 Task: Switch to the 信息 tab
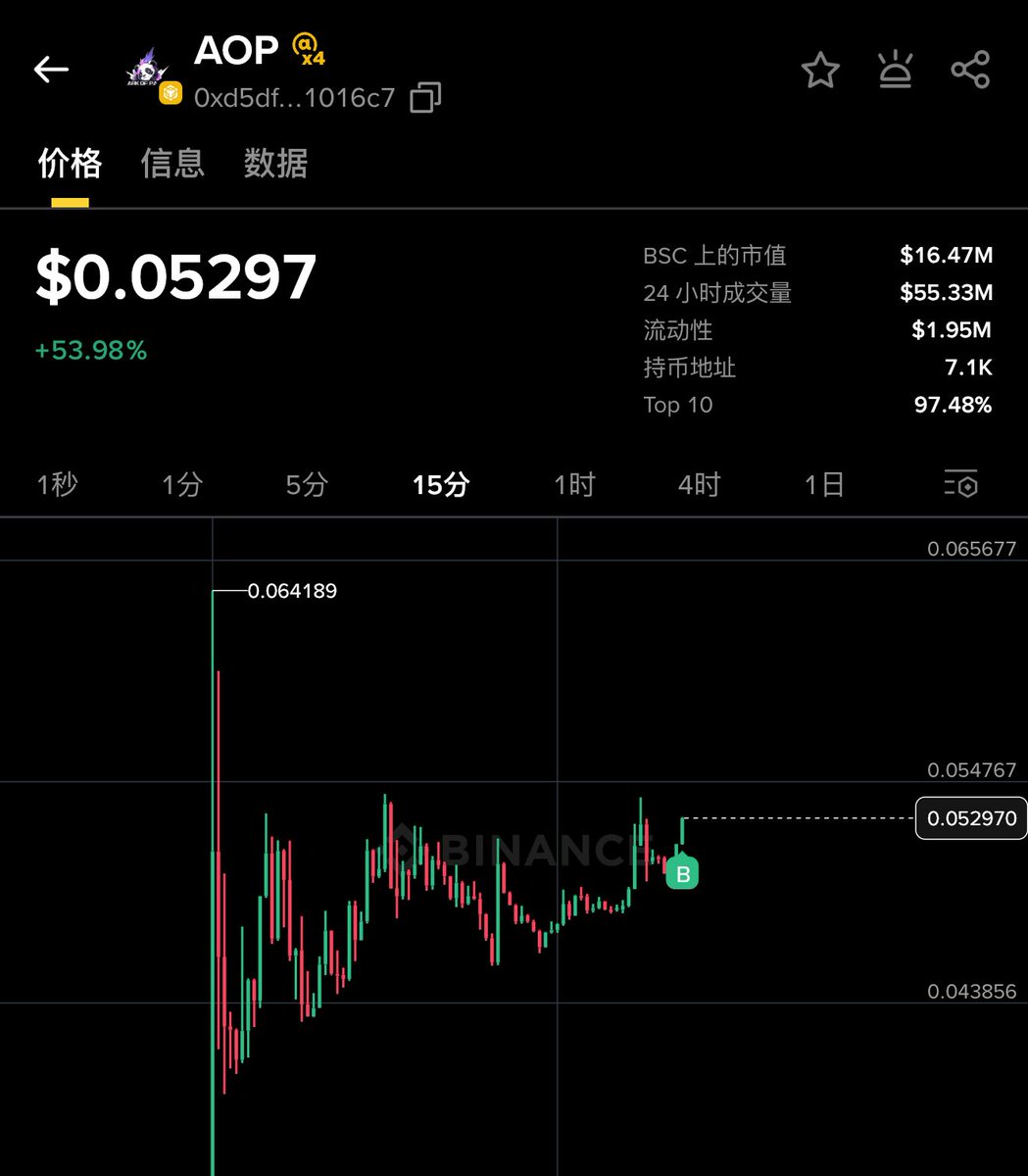point(172,164)
